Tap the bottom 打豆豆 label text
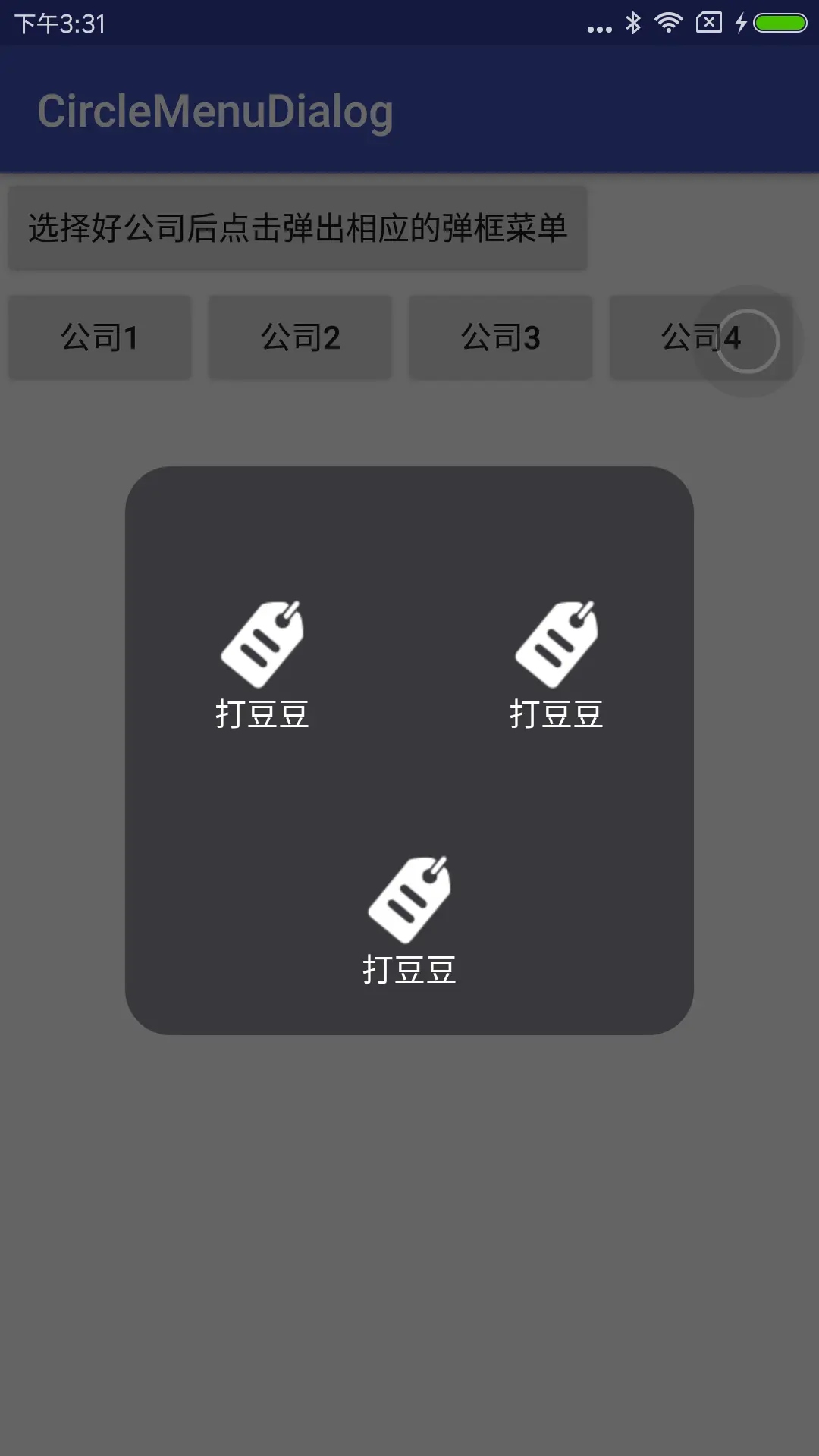 click(409, 968)
